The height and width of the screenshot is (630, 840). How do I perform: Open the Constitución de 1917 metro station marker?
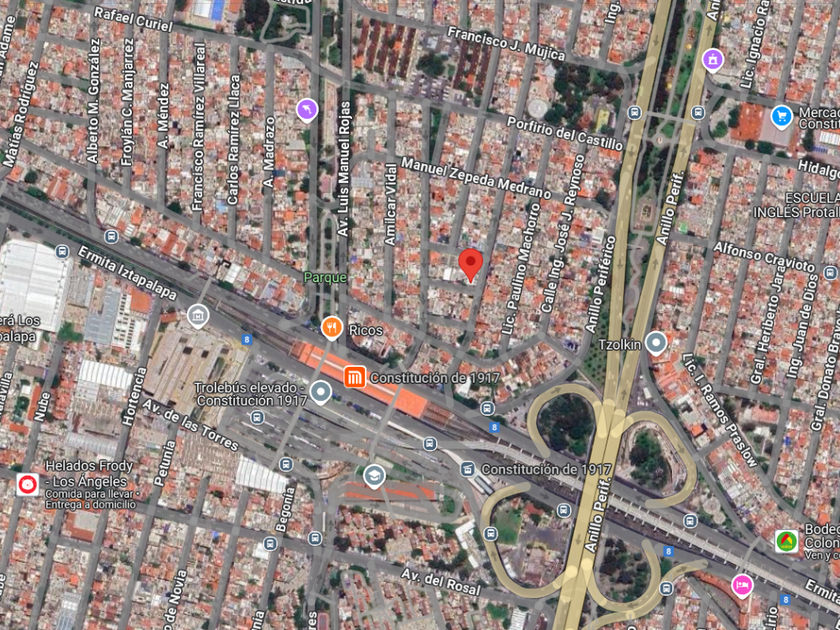355,377
